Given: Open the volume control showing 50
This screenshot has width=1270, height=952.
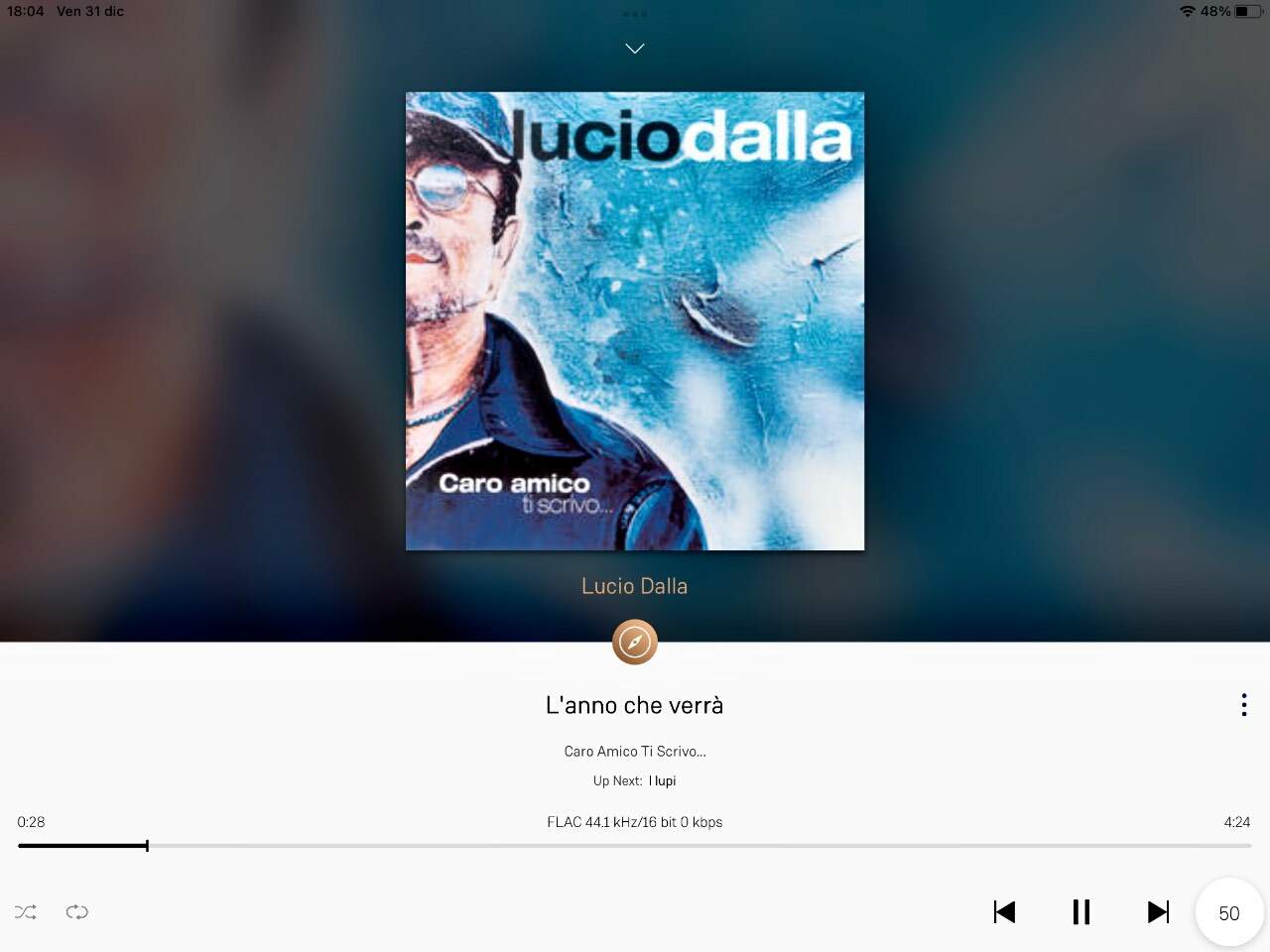Looking at the screenshot, I should coord(1229,913).
